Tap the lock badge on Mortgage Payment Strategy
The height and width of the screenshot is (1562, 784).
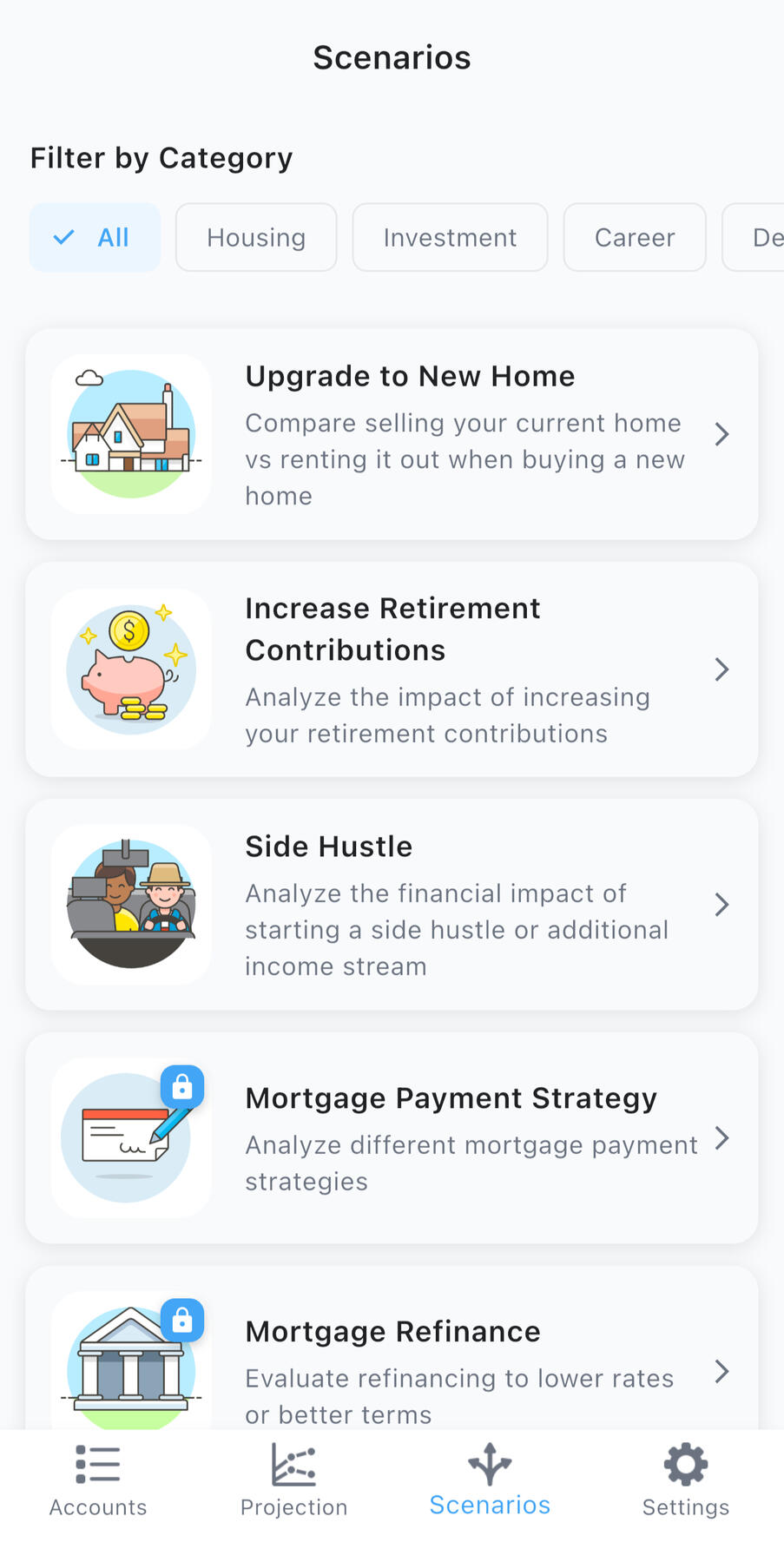click(x=182, y=1086)
